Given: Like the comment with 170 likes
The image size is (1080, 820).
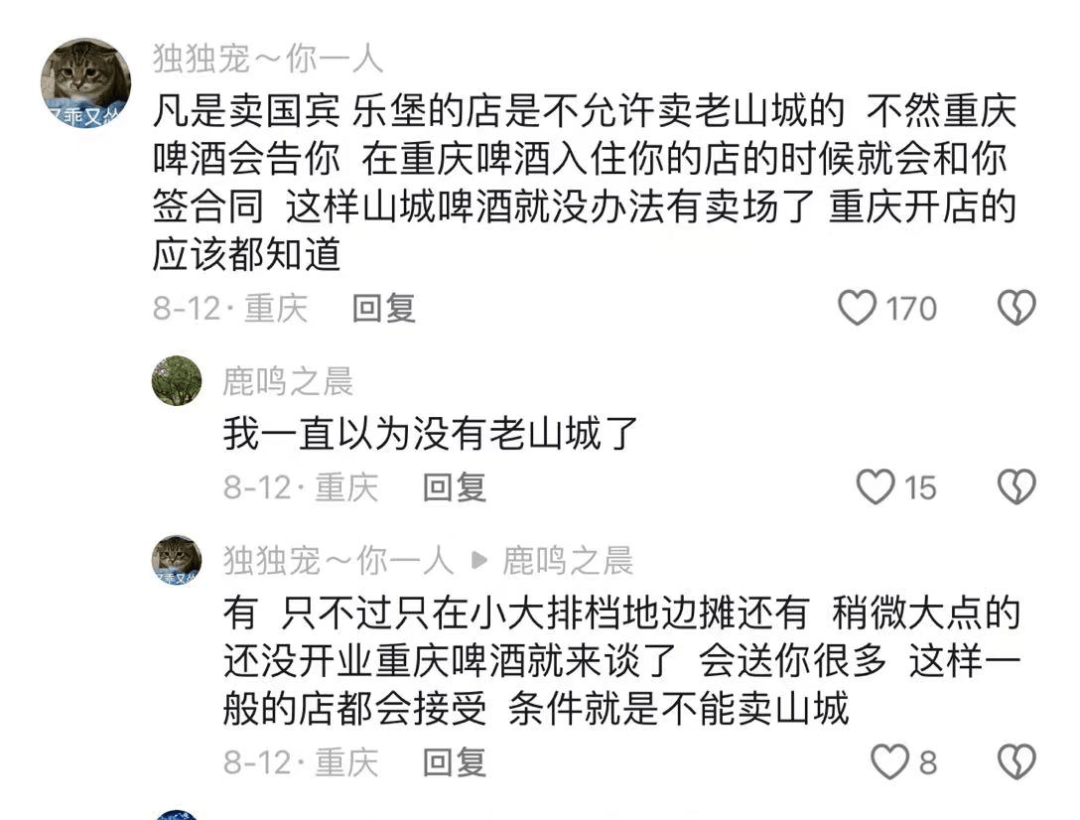Looking at the screenshot, I should tap(857, 308).
